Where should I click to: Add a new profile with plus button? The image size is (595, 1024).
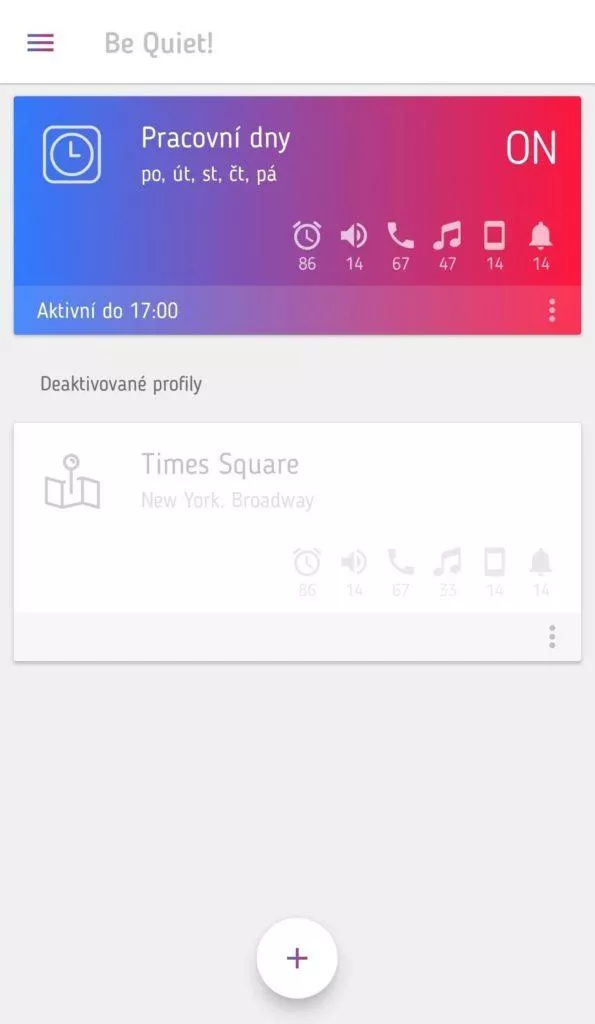click(x=297, y=958)
